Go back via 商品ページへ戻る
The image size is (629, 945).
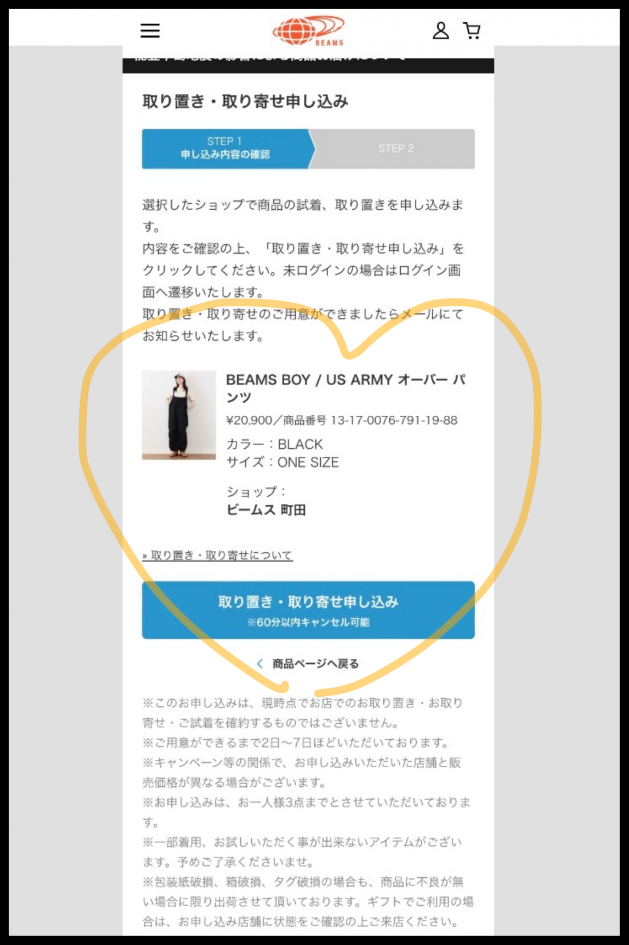click(x=308, y=663)
